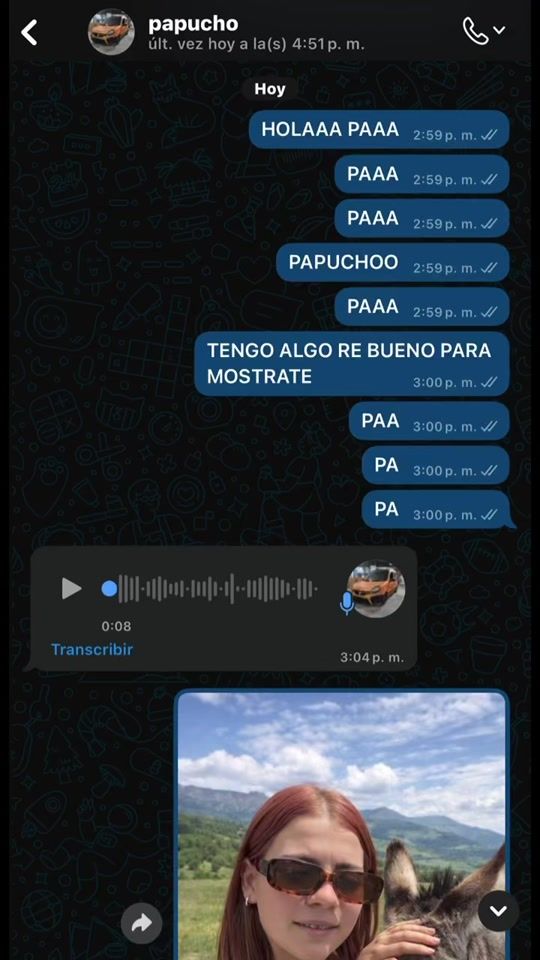Start a call with papucho

pos(476,31)
